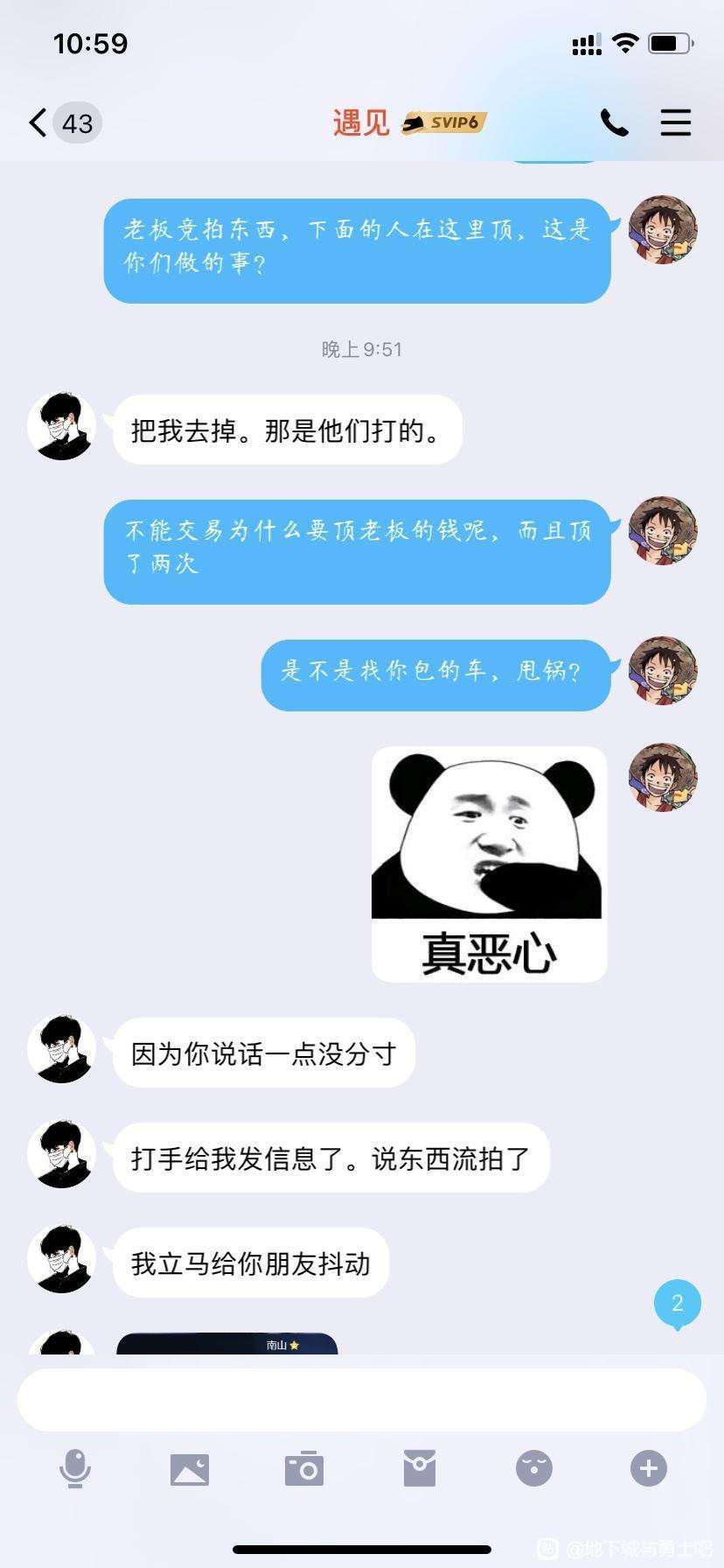Tap the message input field
Image resolution: width=724 pixels, height=1568 pixels.
361,1400
